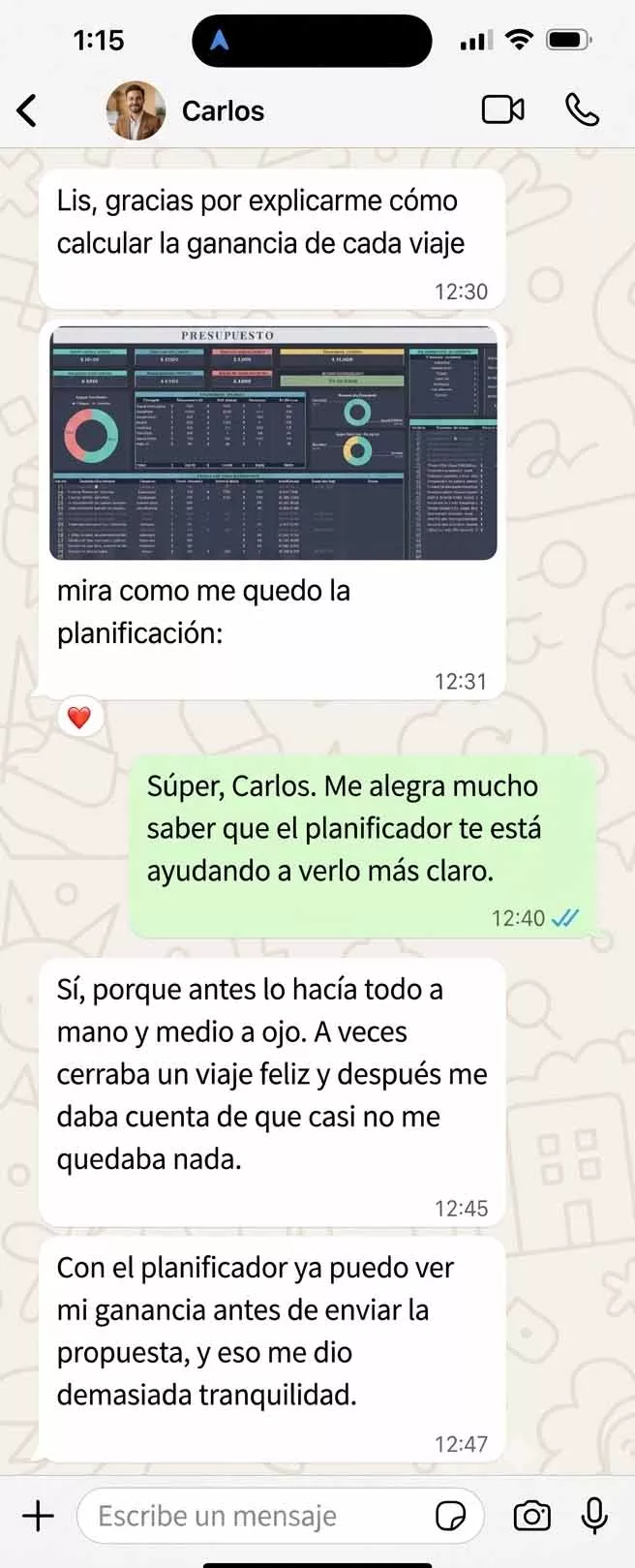Start a voice call with Carlos
Viewport: 635px width, 1568px height.
pos(582,109)
